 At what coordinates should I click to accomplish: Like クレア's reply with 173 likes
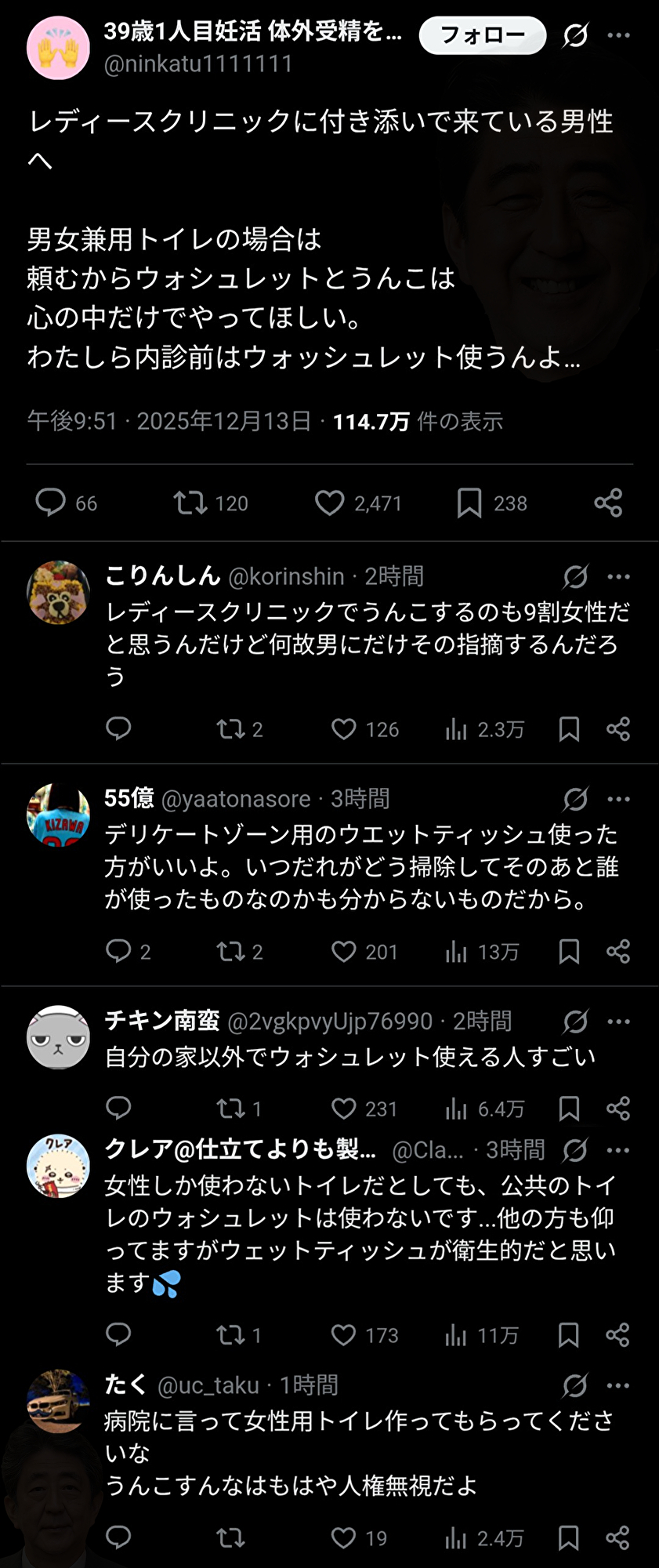pyautogui.click(x=344, y=1335)
